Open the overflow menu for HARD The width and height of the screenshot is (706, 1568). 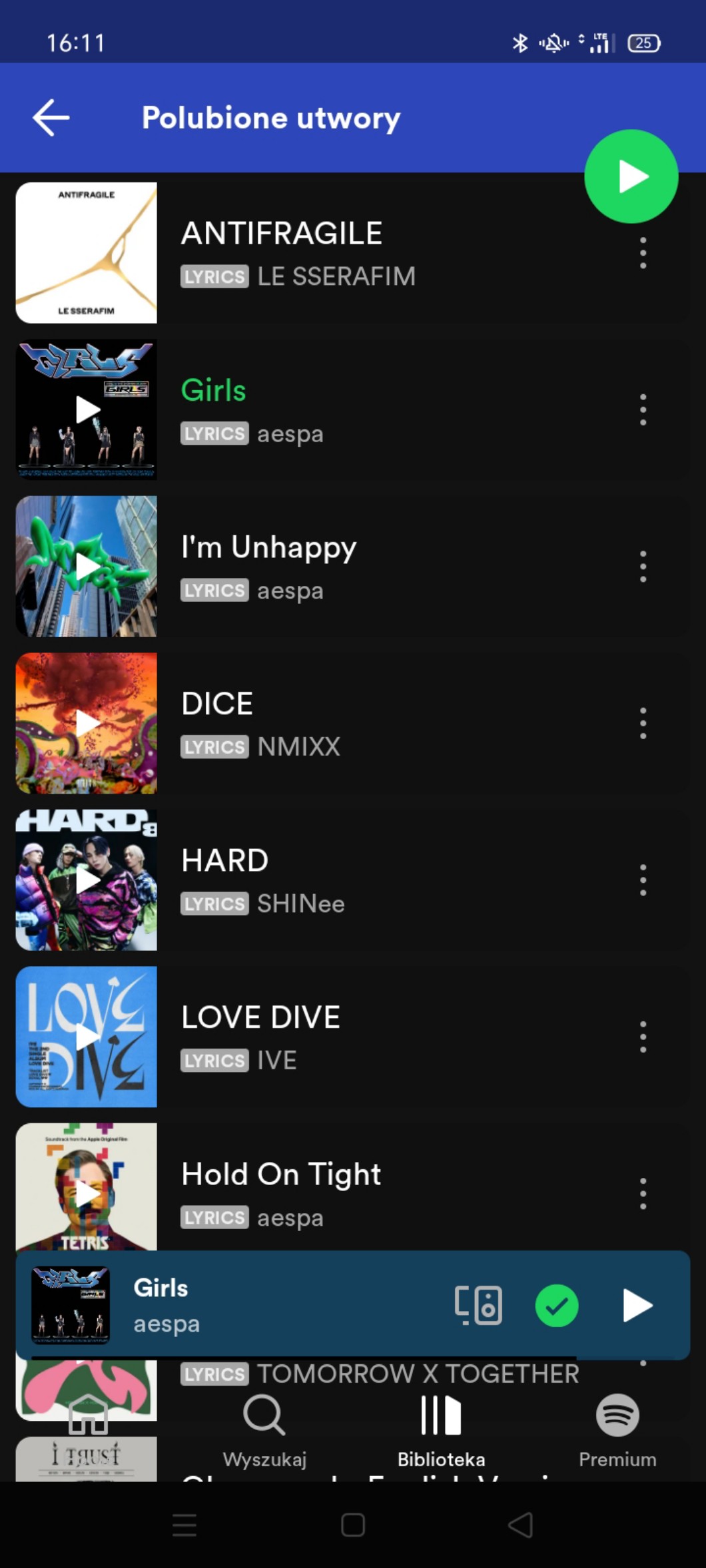pyautogui.click(x=643, y=880)
